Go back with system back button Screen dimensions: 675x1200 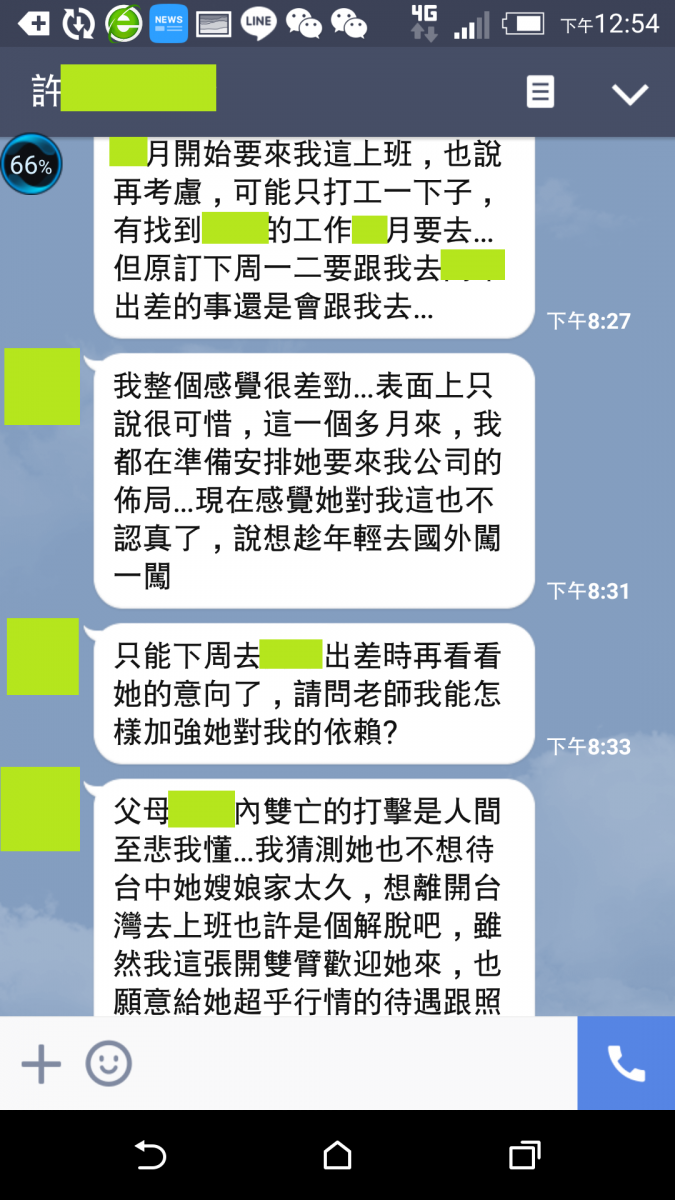pyautogui.click(x=150, y=1156)
